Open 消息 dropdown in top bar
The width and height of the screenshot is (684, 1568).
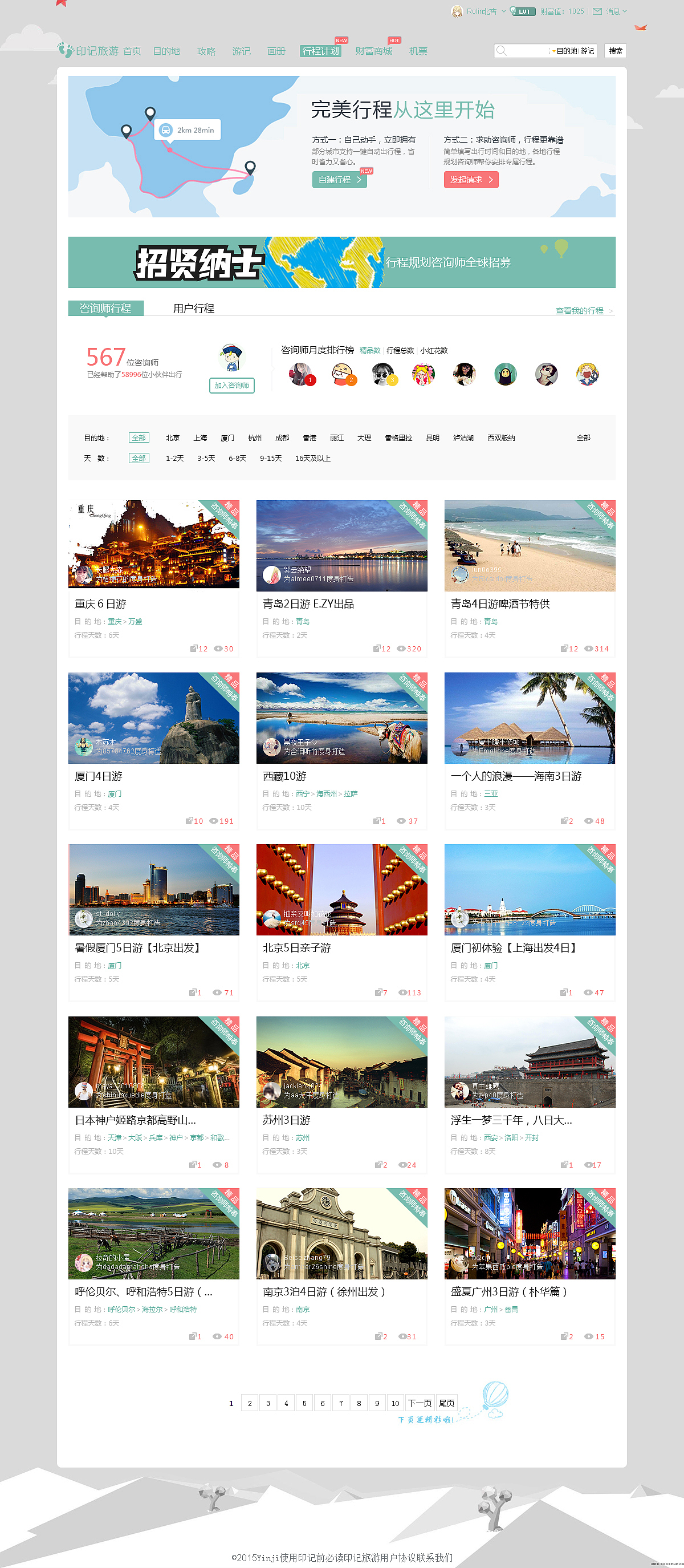click(610, 11)
